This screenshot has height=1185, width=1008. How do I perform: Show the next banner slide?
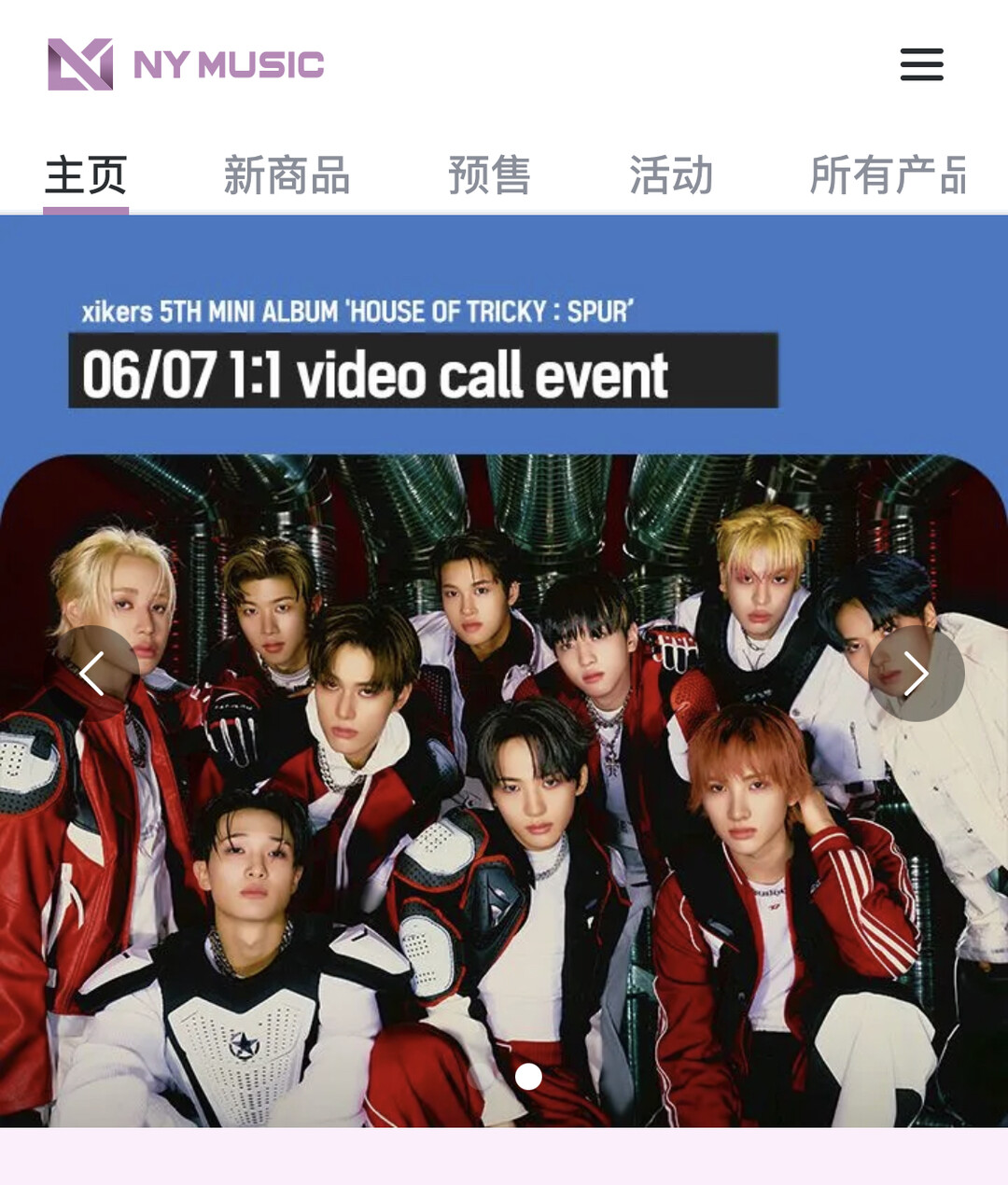pos(916,673)
